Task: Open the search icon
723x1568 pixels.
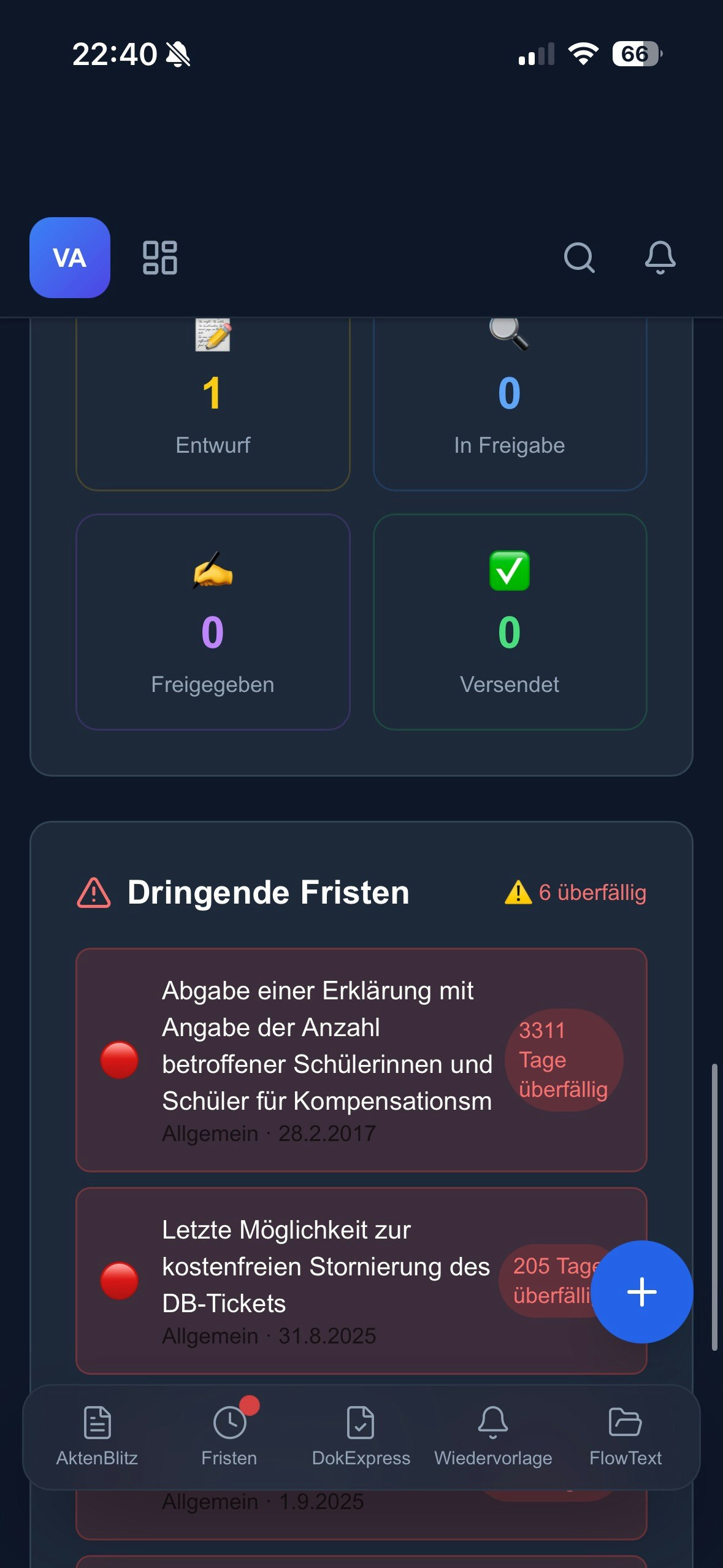Action: coord(579,258)
